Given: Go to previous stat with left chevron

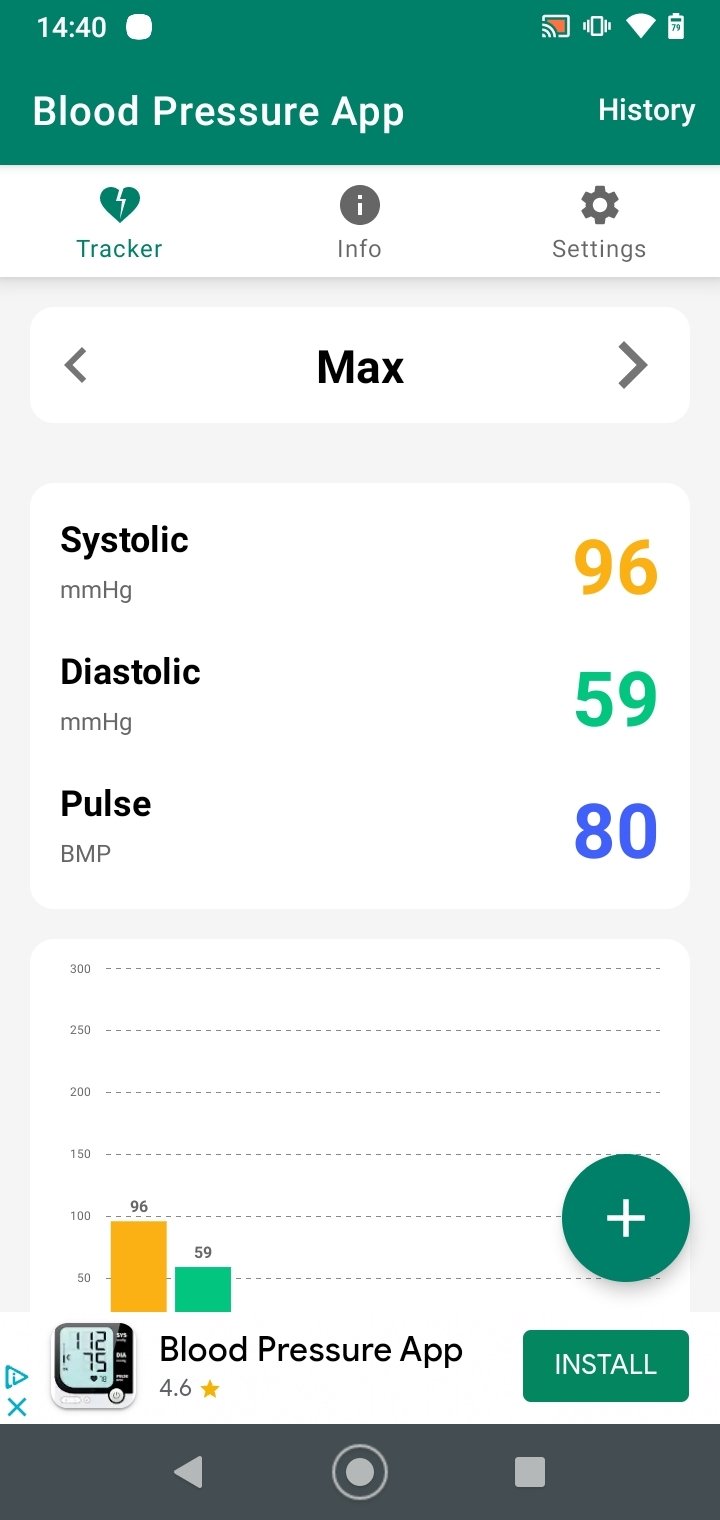Looking at the screenshot, I should click(x=76, y=365).
